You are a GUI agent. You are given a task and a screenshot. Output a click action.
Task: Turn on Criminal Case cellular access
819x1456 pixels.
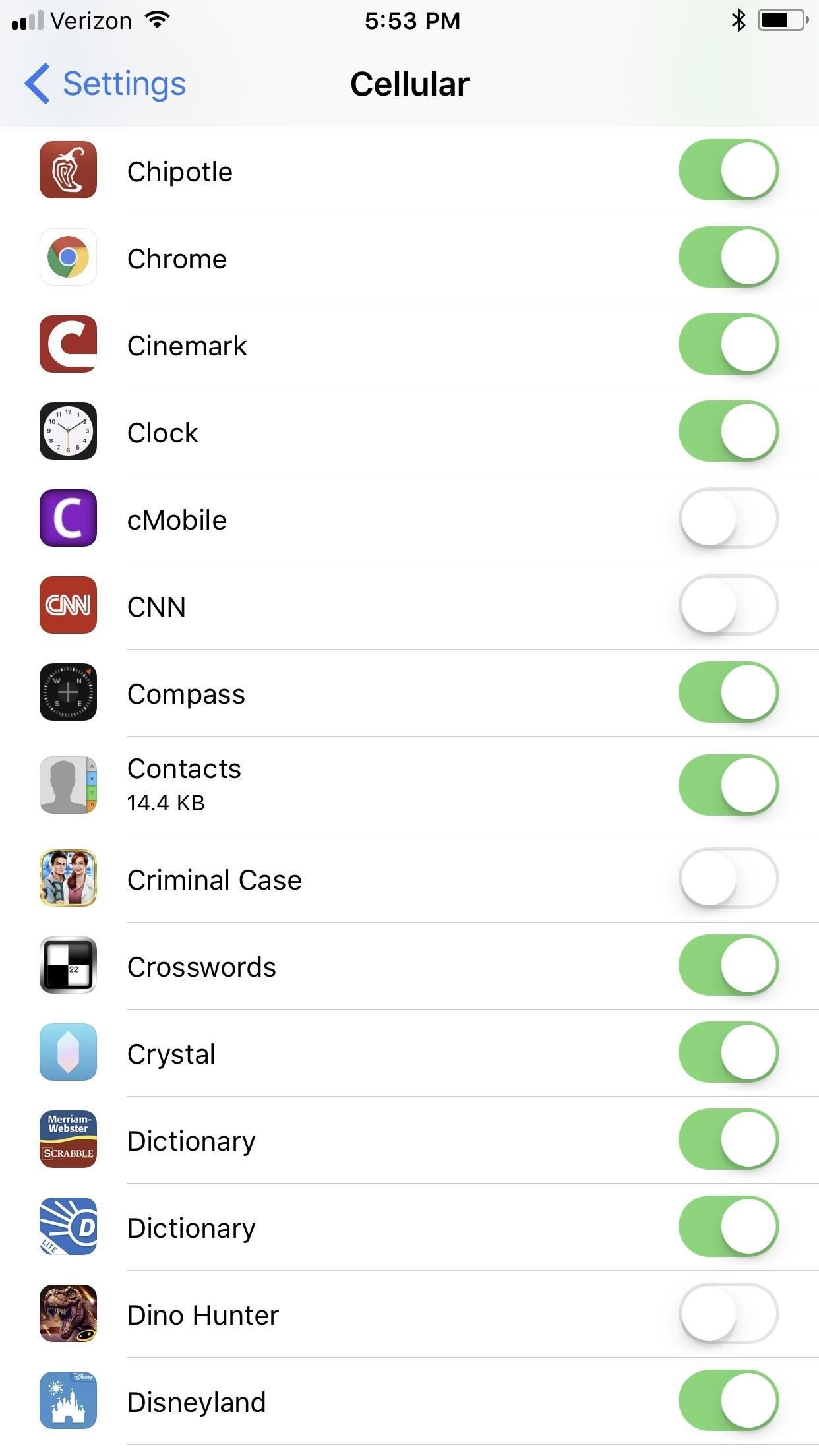click(728, 879)
